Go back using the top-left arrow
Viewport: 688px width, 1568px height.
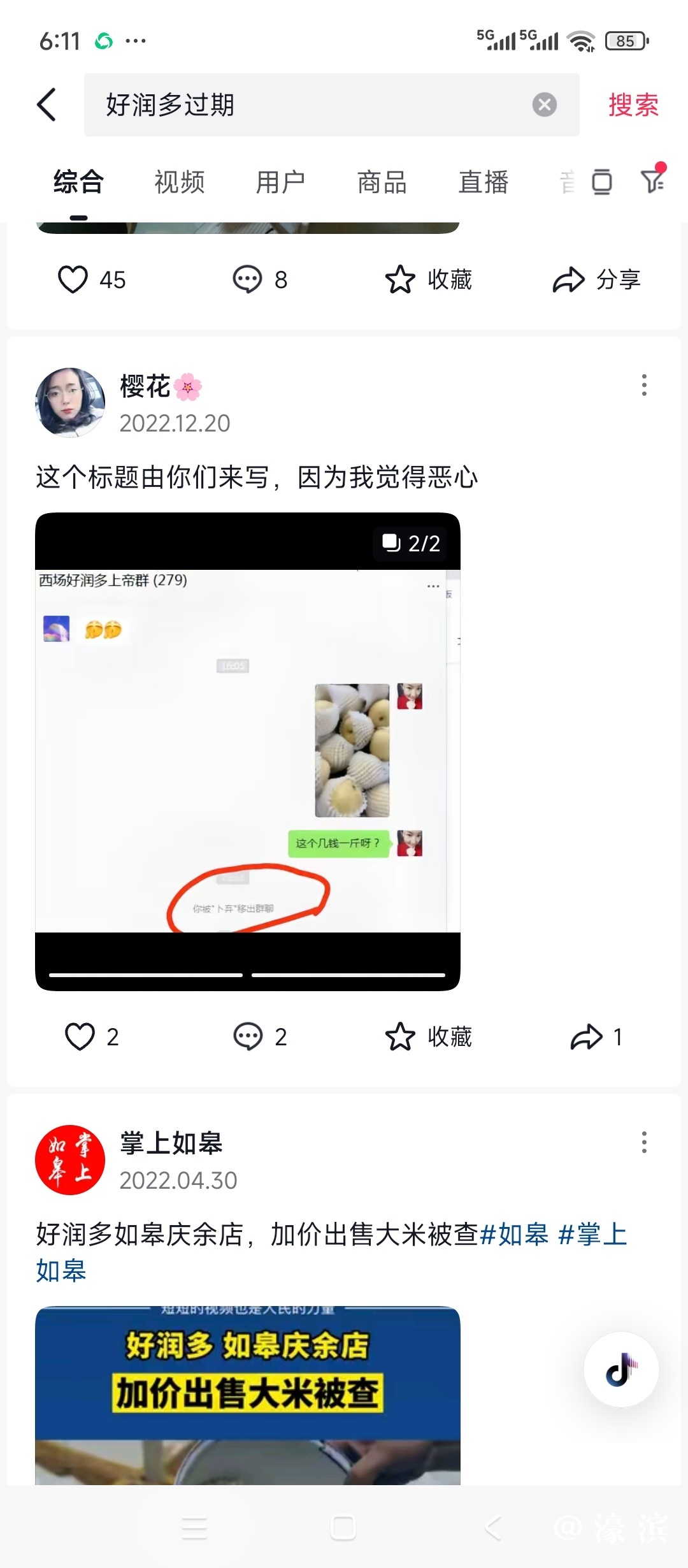coord(47,105)
